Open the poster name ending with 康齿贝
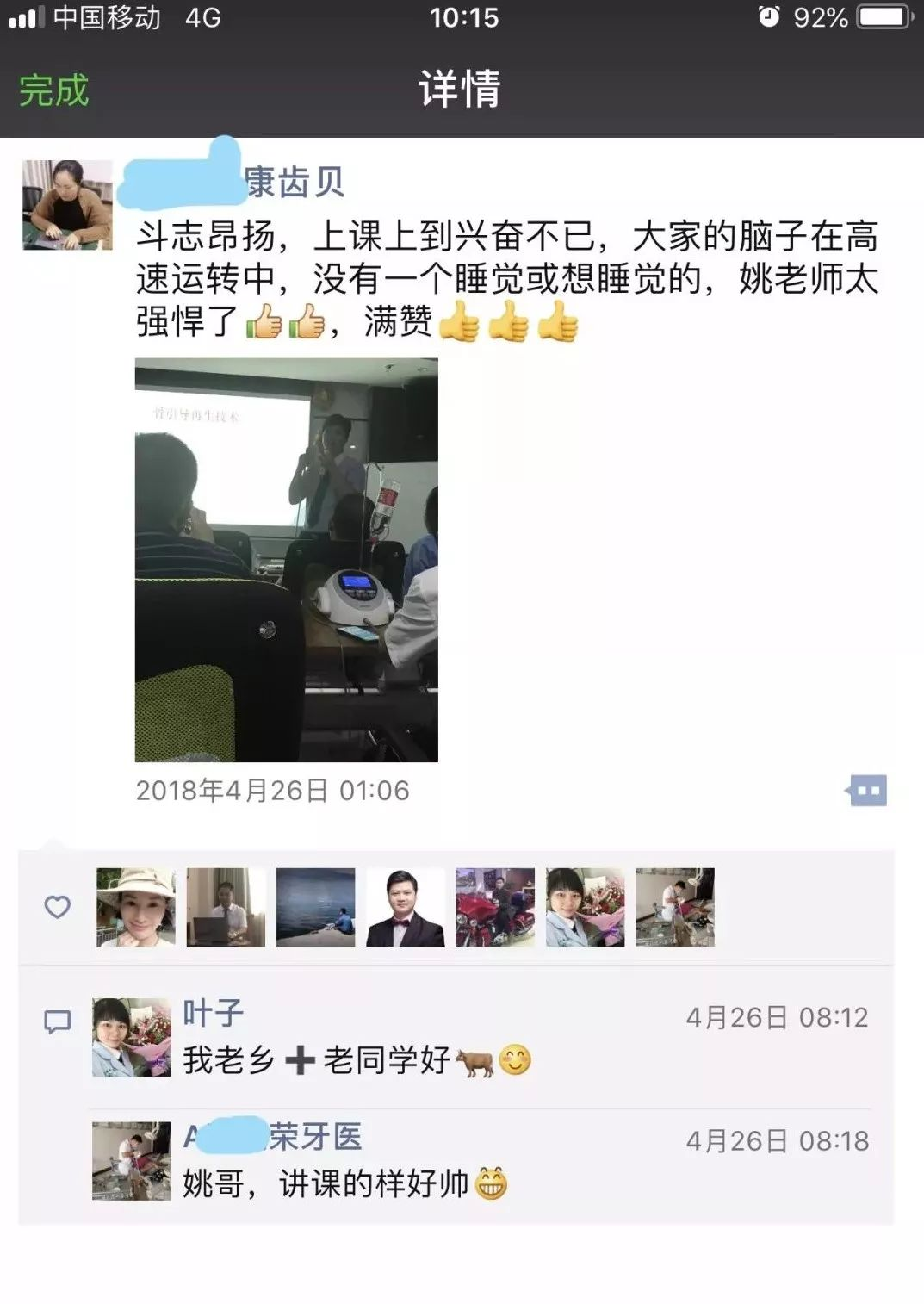The height and width of the screenshot is (1304, 924). [x=234, y=182]
